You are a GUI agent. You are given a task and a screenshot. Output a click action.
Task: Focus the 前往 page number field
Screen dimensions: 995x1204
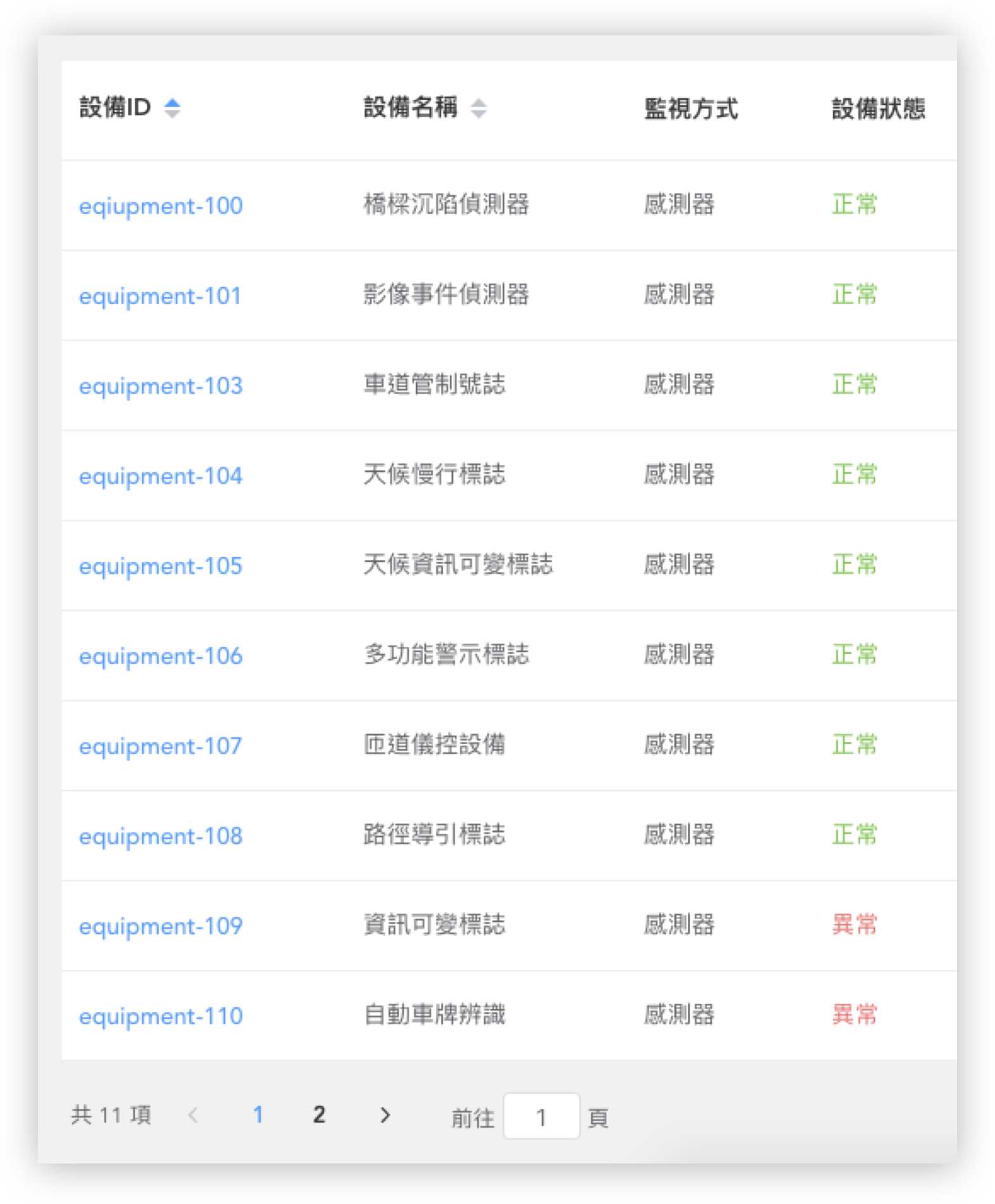click(x=541, y=1117)
